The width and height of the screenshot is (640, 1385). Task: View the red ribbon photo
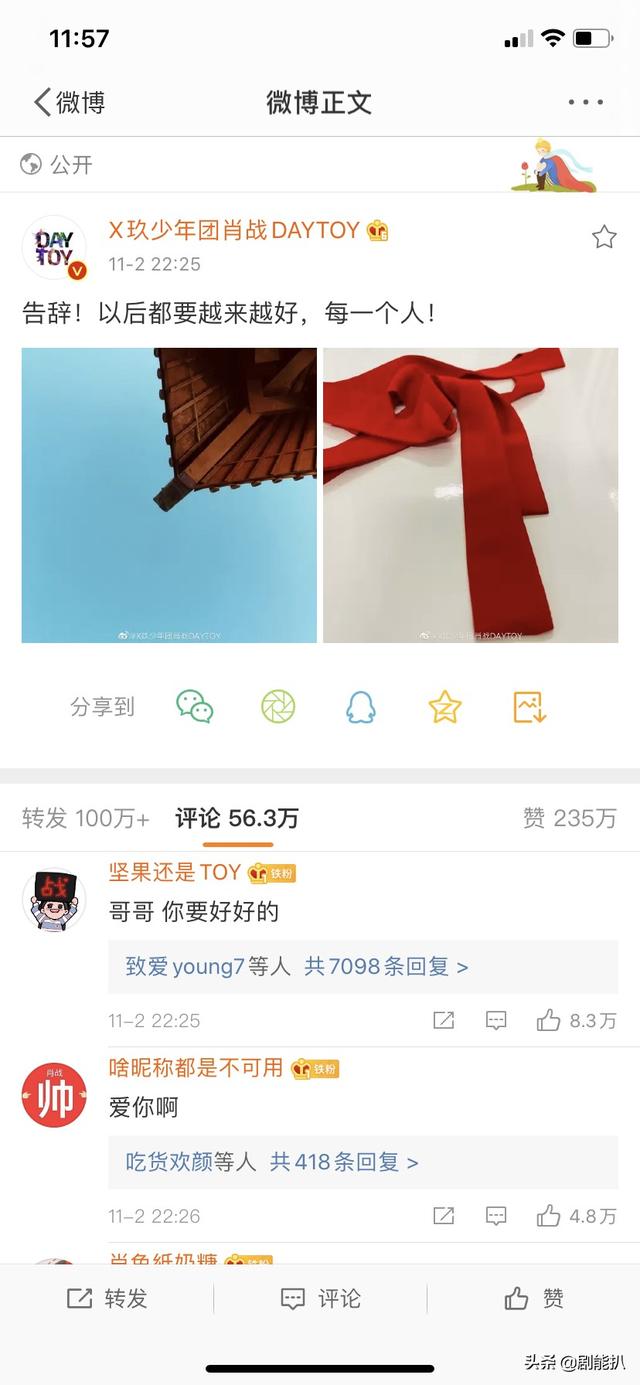(471, 495)
